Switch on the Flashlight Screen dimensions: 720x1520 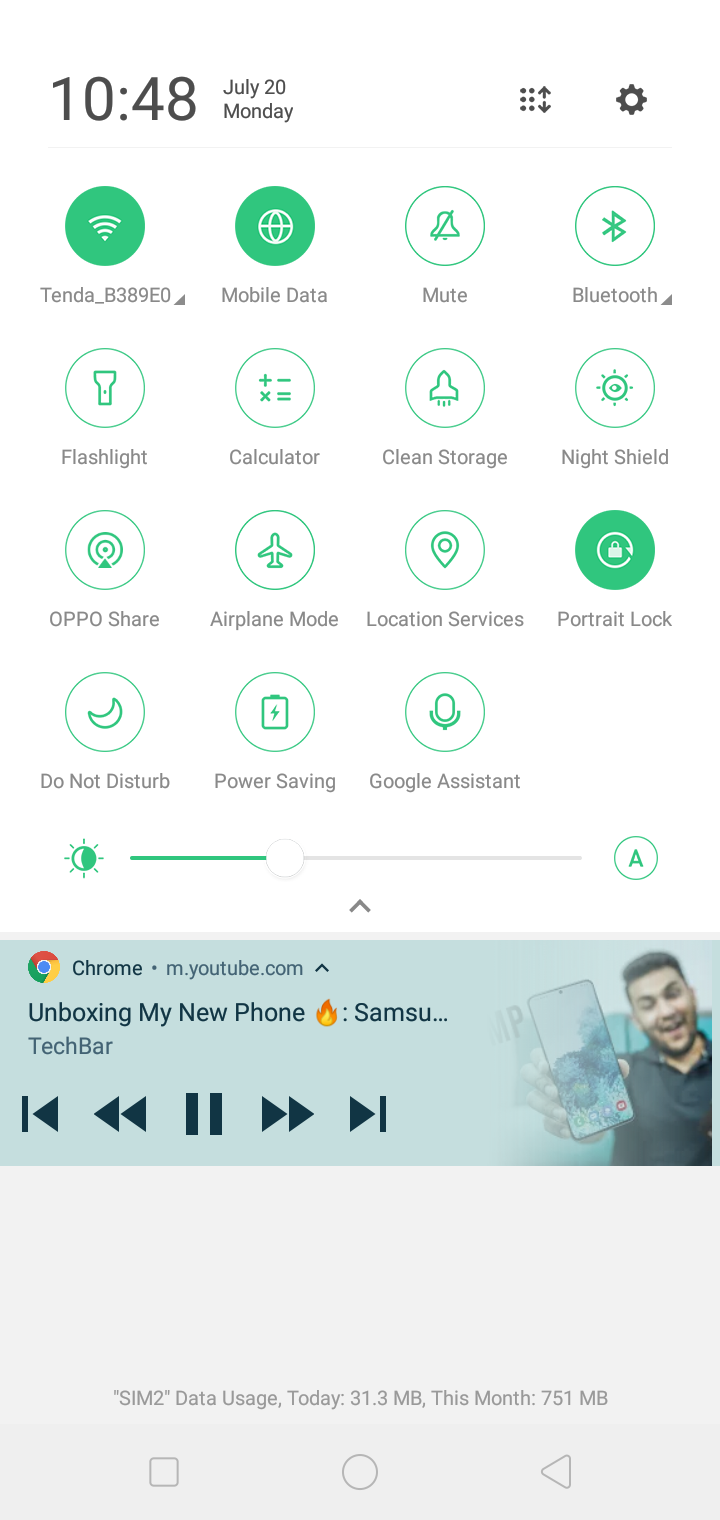105,389
